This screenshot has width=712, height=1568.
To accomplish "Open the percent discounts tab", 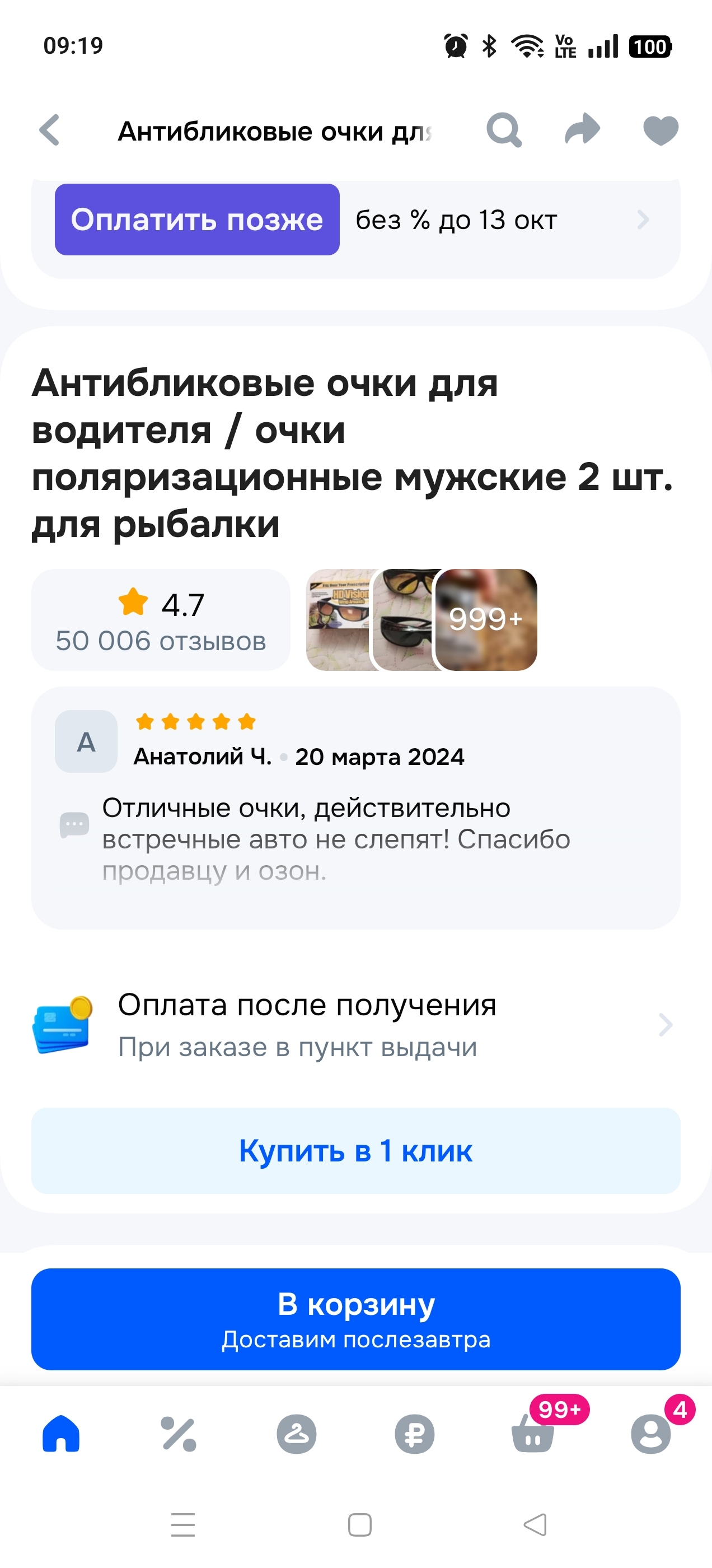I will point(179,1434).
